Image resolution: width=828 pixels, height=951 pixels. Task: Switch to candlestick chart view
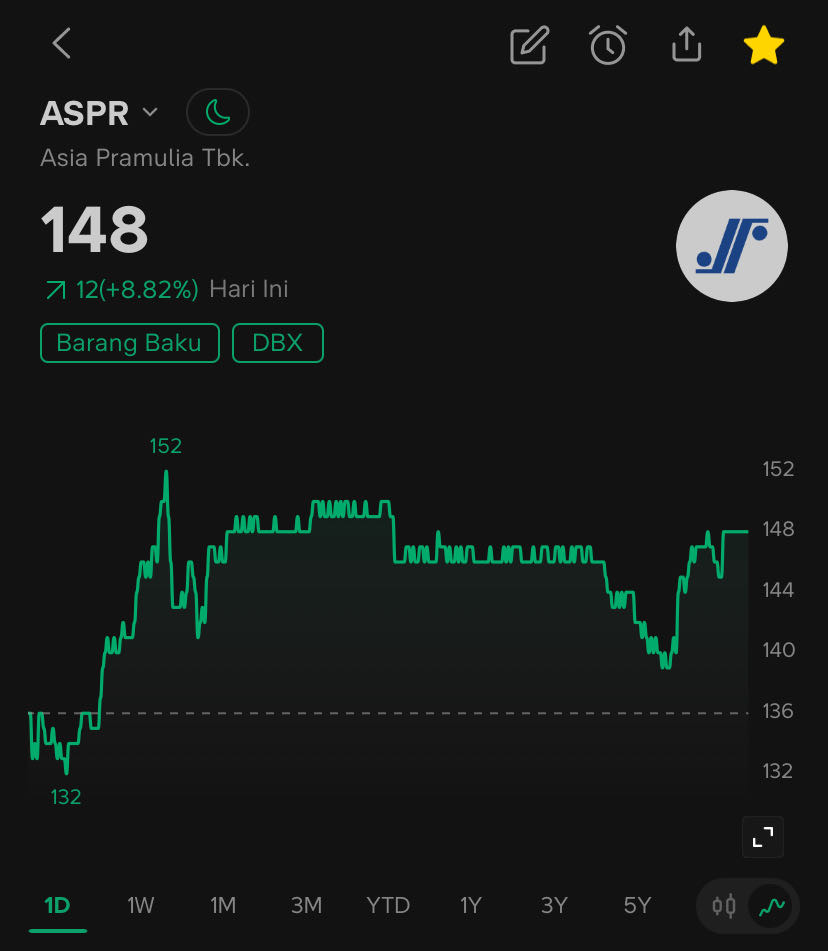coord(724,906)
